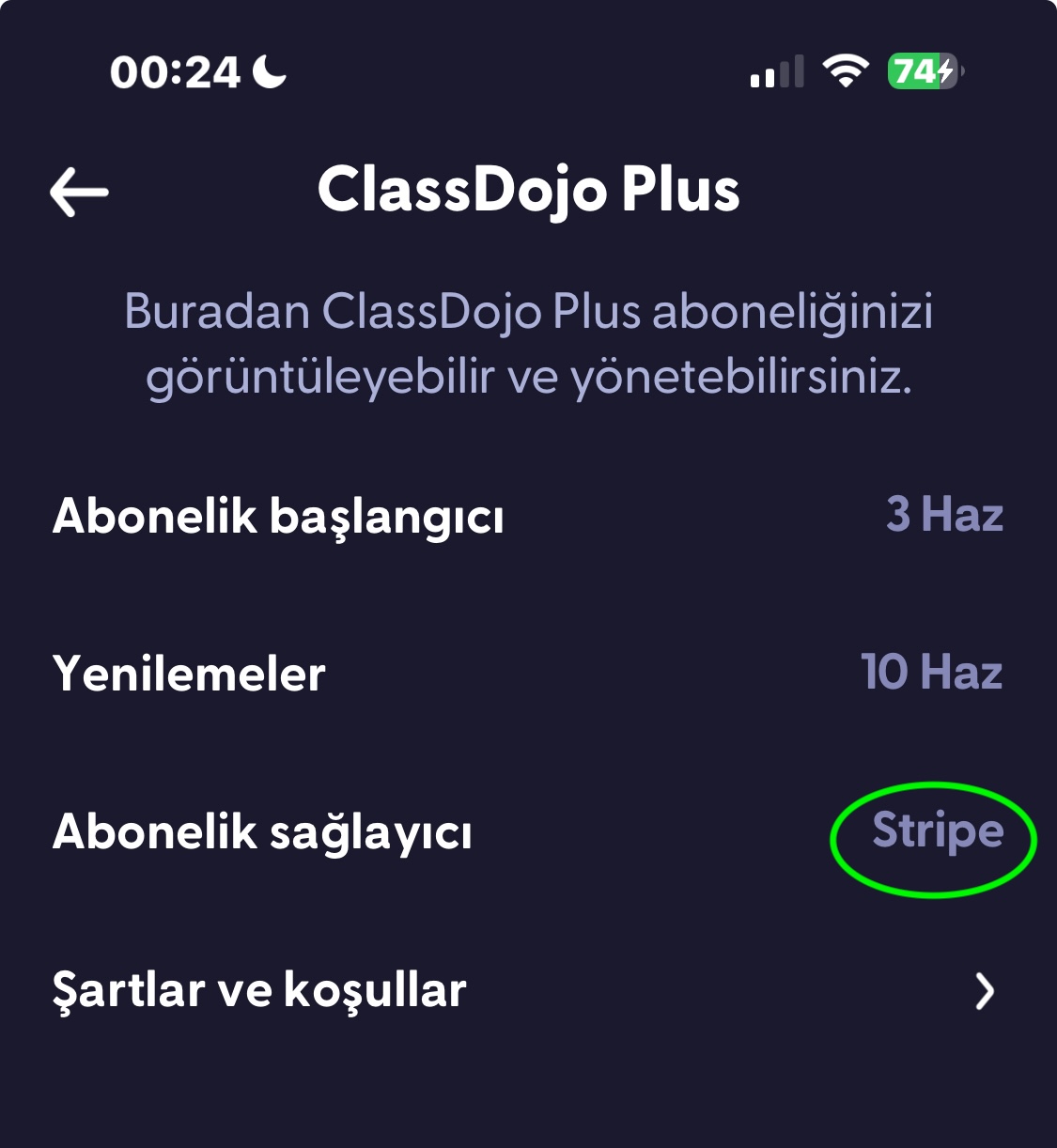Select the Abonelik başlangıcı label
1057x1148 pixels.
pyautogui.click(x=279, y=514)
